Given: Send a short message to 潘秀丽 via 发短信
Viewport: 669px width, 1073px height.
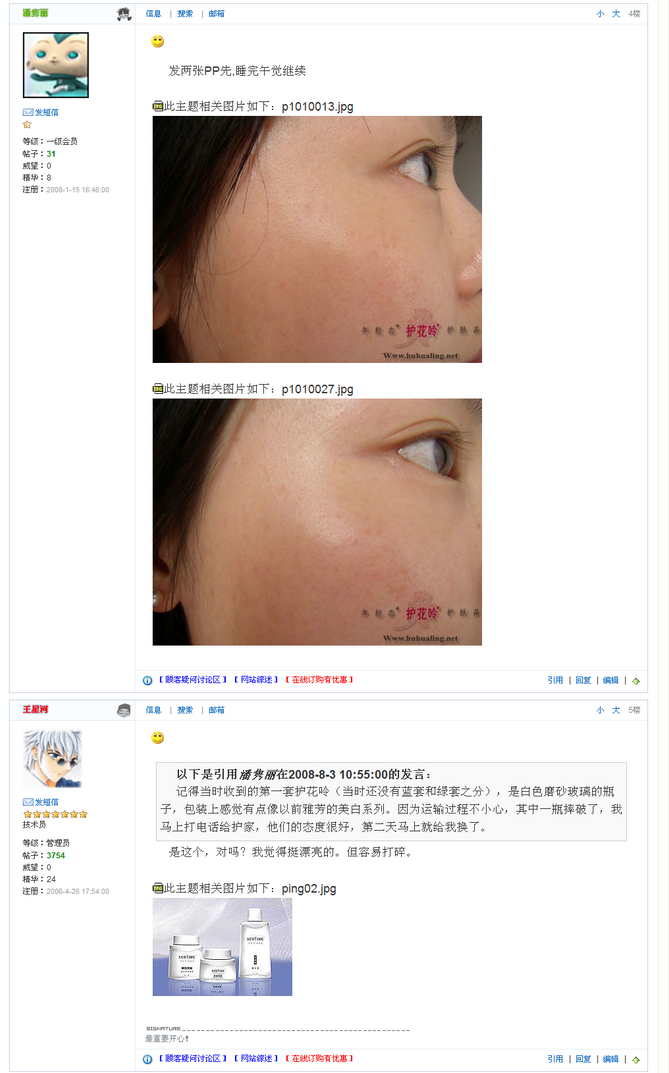Looking at the screenshot, I should point(41,112).
